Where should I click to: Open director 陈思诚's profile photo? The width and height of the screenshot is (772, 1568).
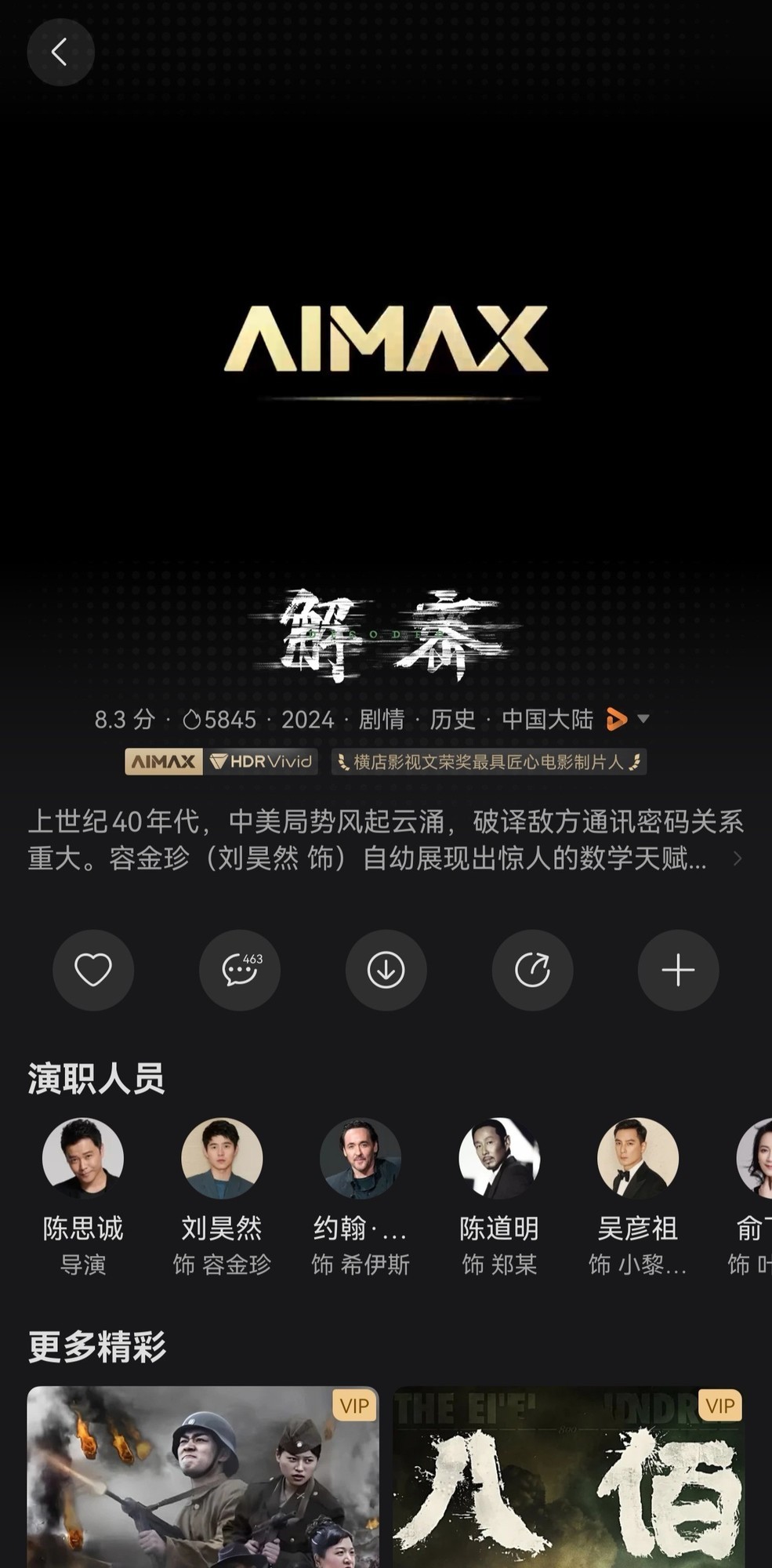(84, 1158)
